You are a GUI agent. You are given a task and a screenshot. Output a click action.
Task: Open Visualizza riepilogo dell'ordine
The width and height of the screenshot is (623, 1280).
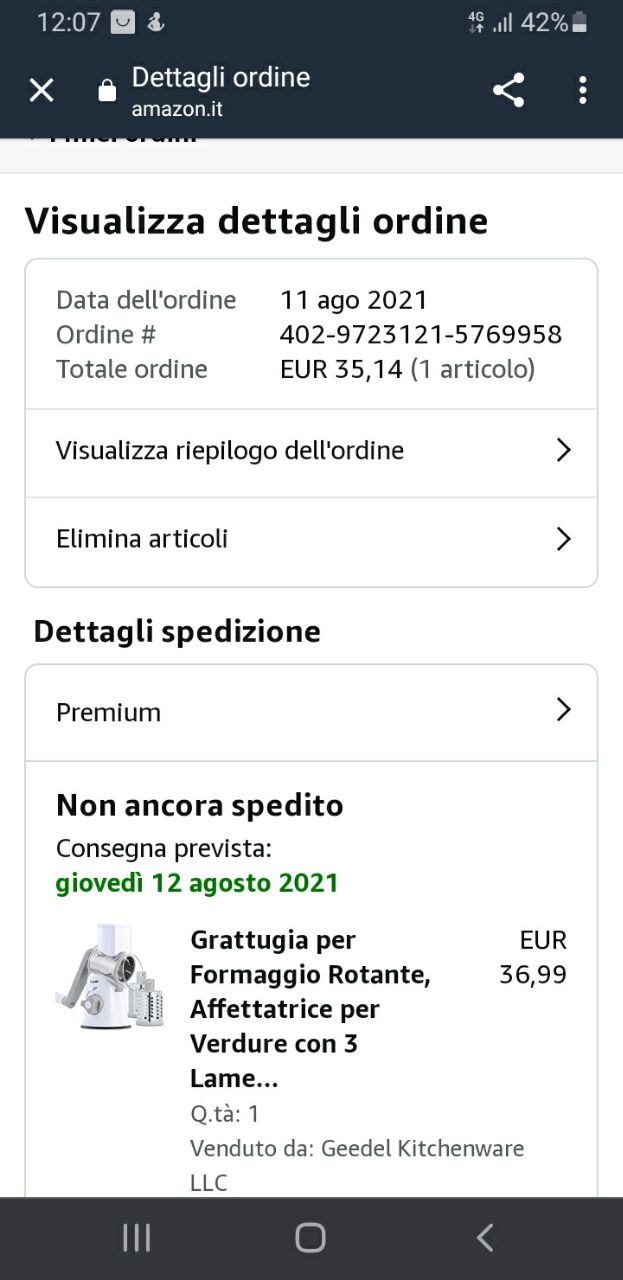pos(311,451)
